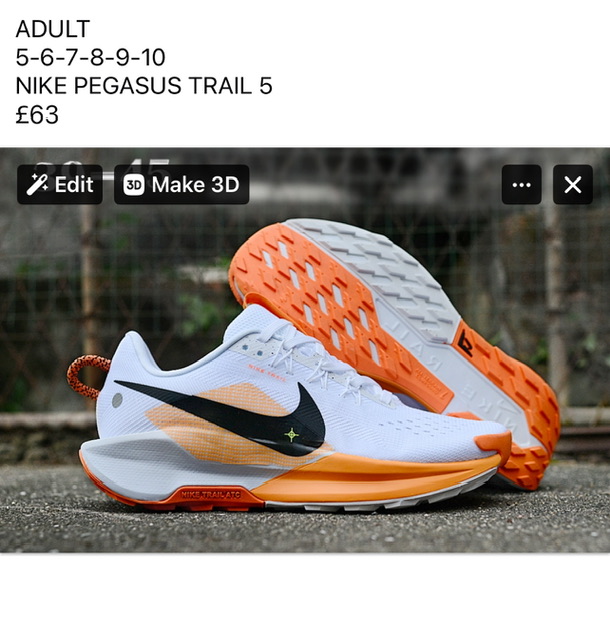Open the three-dot options menu
This screenshot has width=610, height=640.
point(521,185)
